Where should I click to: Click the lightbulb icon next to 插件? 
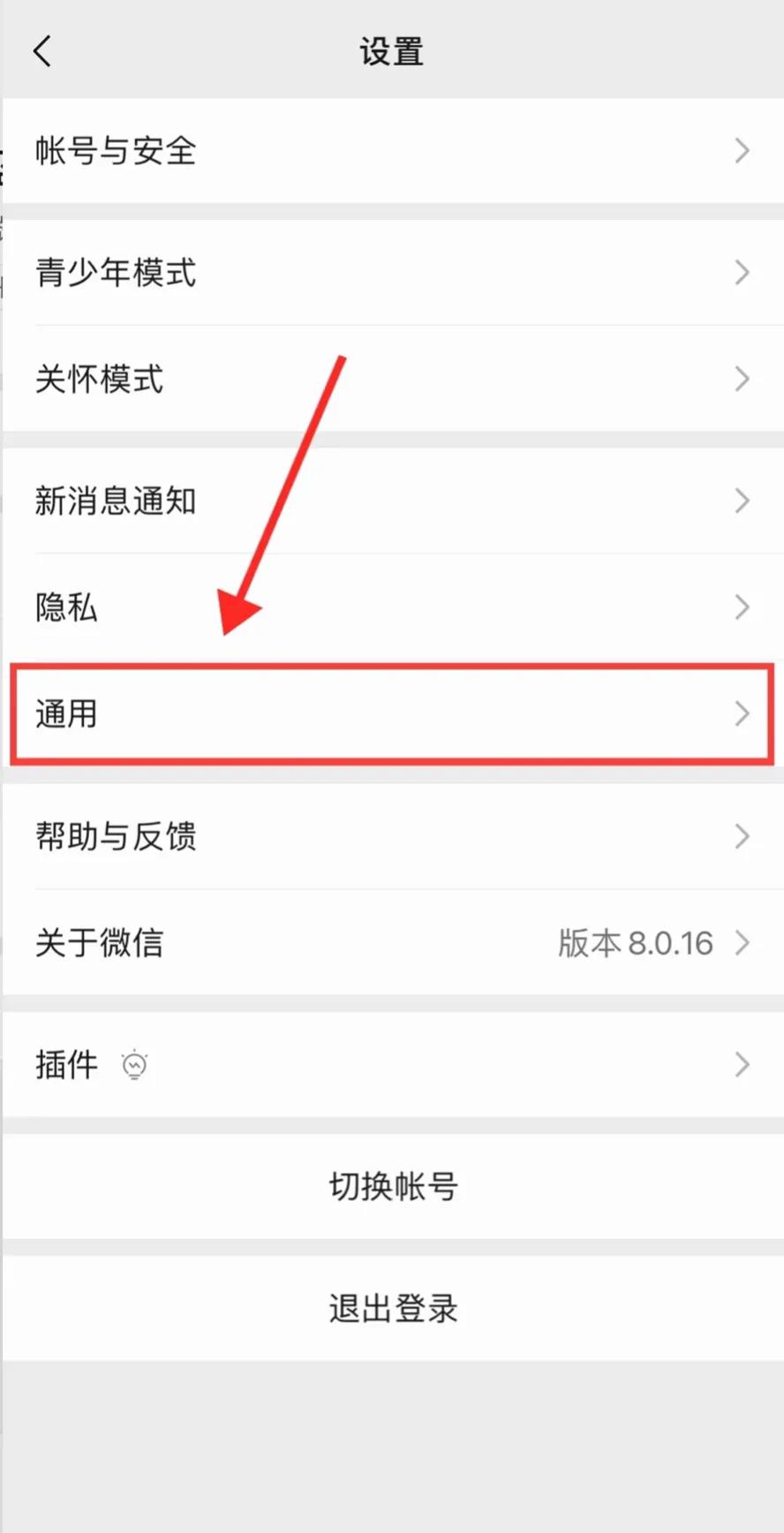(x=133, y=1065)
